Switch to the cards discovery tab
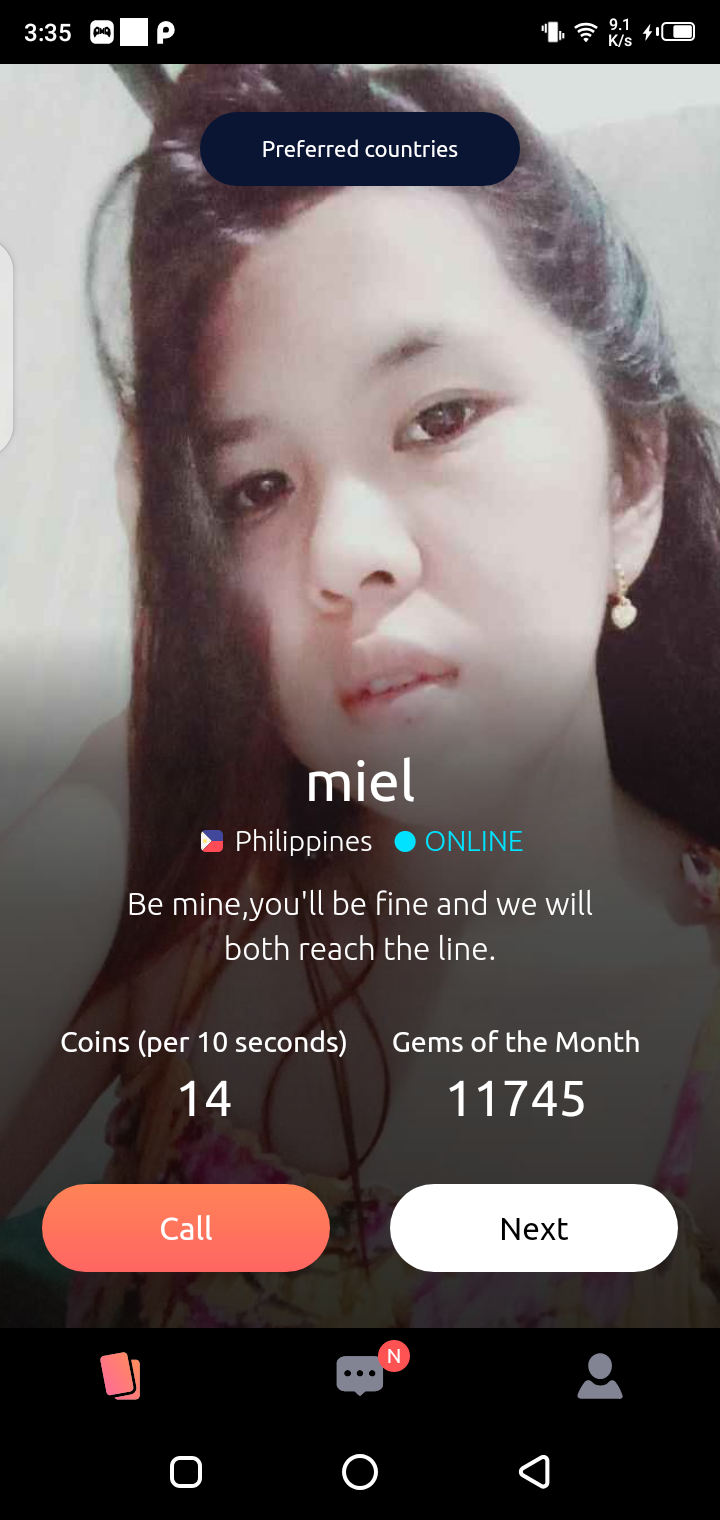Viewport: 720px width, 1520px height. tap(120, 1376)
